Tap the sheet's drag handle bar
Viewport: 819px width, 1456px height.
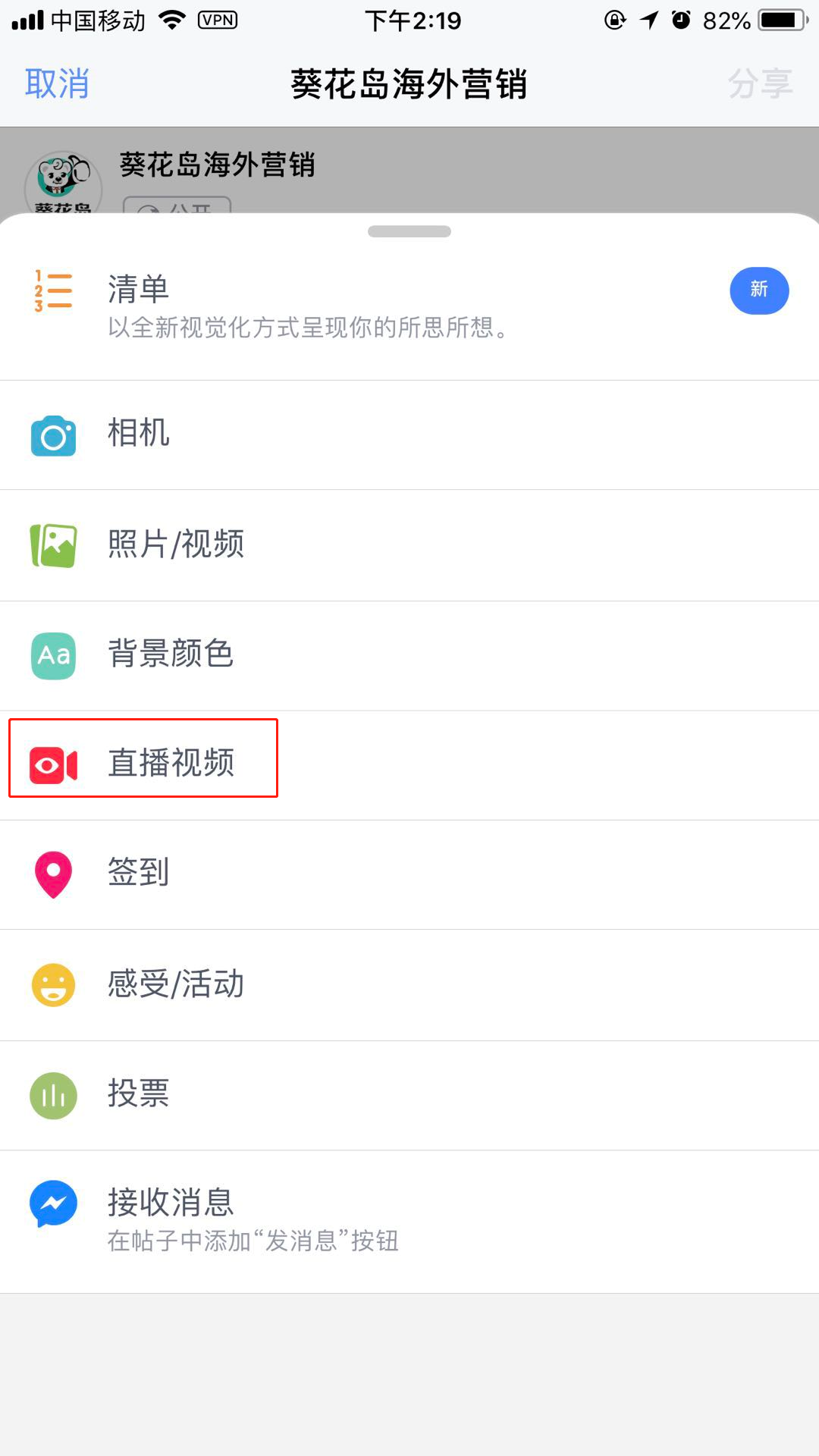coord(409,231)
